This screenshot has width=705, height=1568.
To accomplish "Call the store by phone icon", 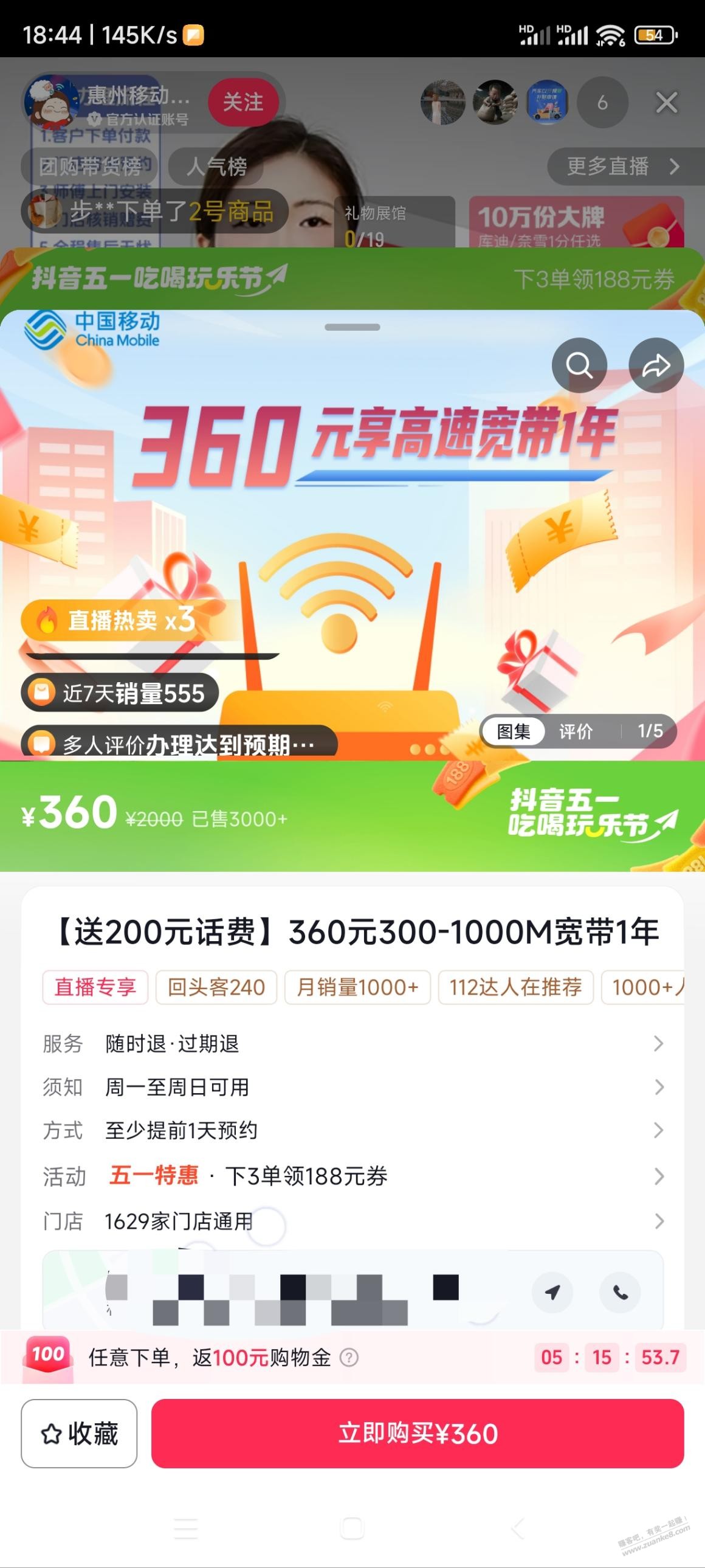I will coord(620,1291).
